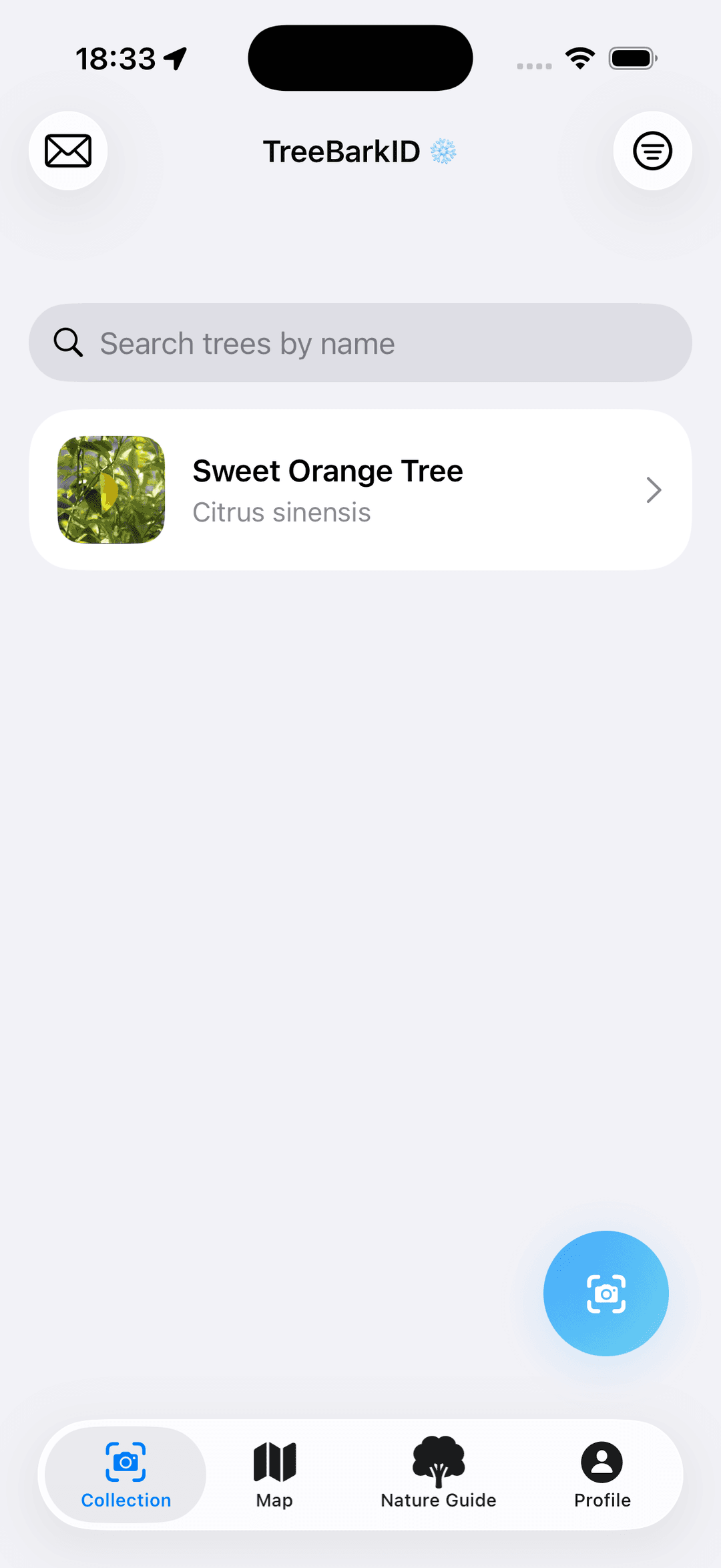Image resolution: width=721 pixels, height=1568 pixels.
Task: Tap the battery indicator
Action: (x=632, y=58)
